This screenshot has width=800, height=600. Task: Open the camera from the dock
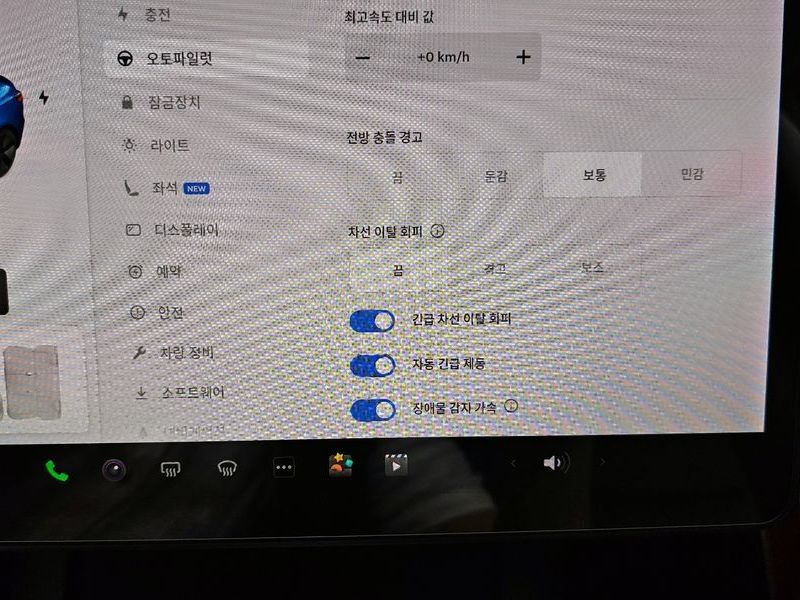(113, 470)
